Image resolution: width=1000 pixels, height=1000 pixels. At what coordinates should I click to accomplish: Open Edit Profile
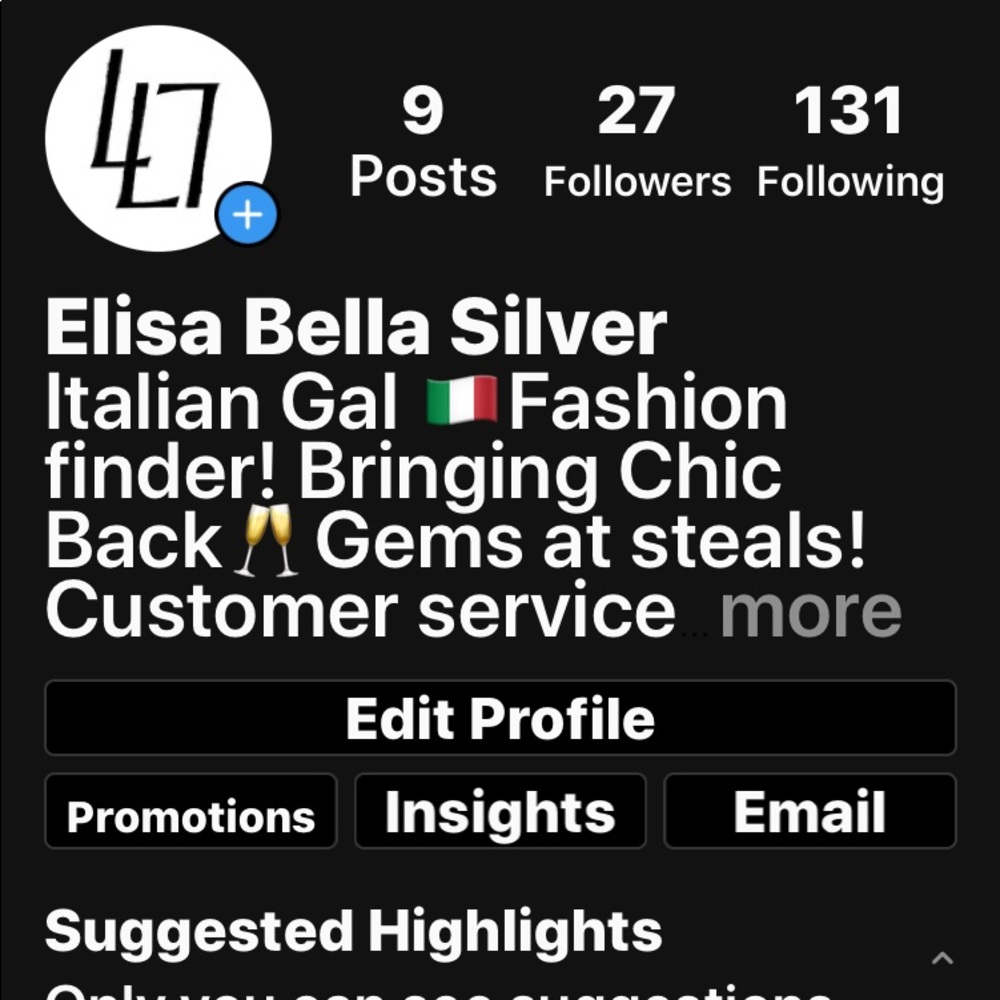pos(500,718)
